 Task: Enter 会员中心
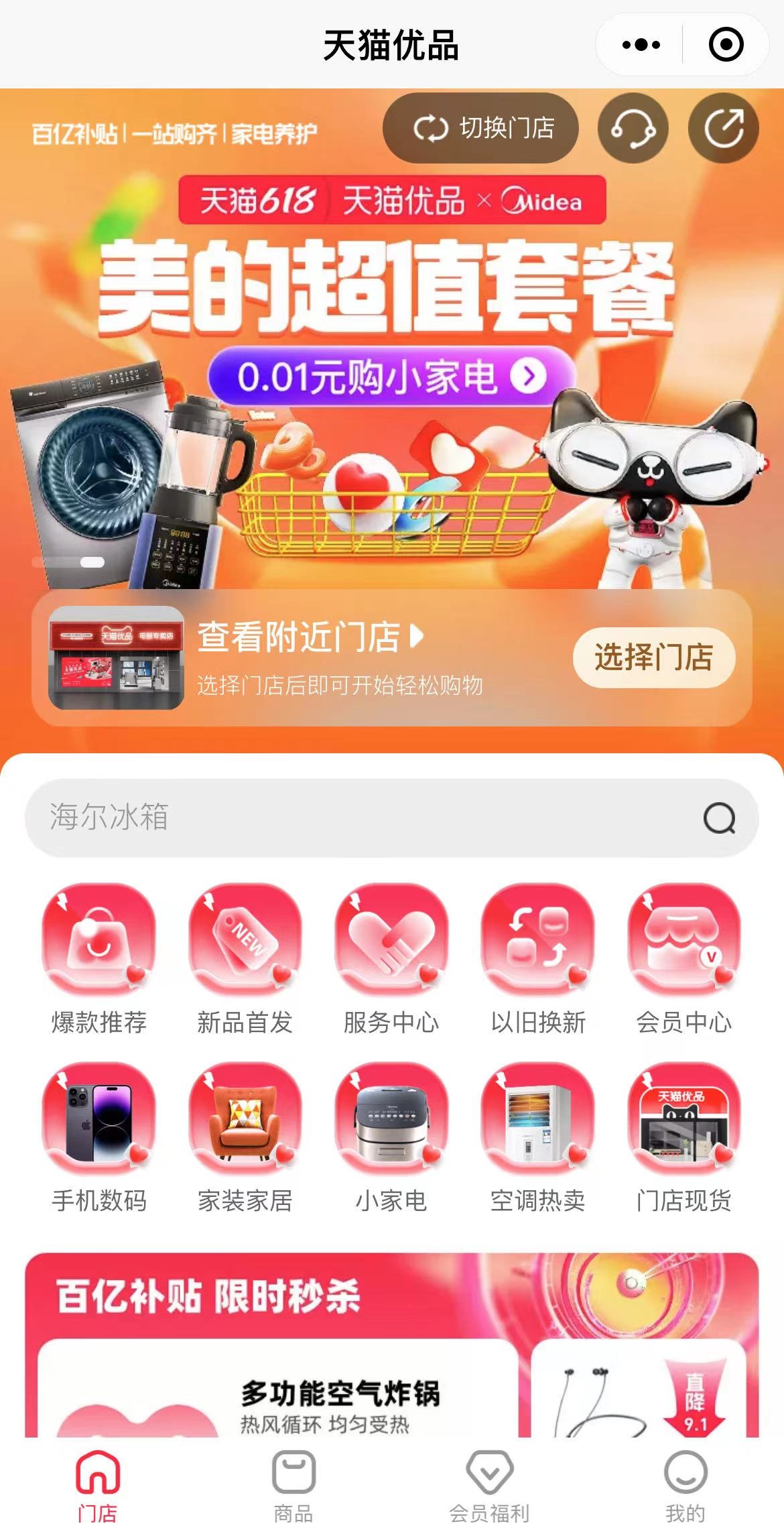pyautogui.click(x=684, y=958)
